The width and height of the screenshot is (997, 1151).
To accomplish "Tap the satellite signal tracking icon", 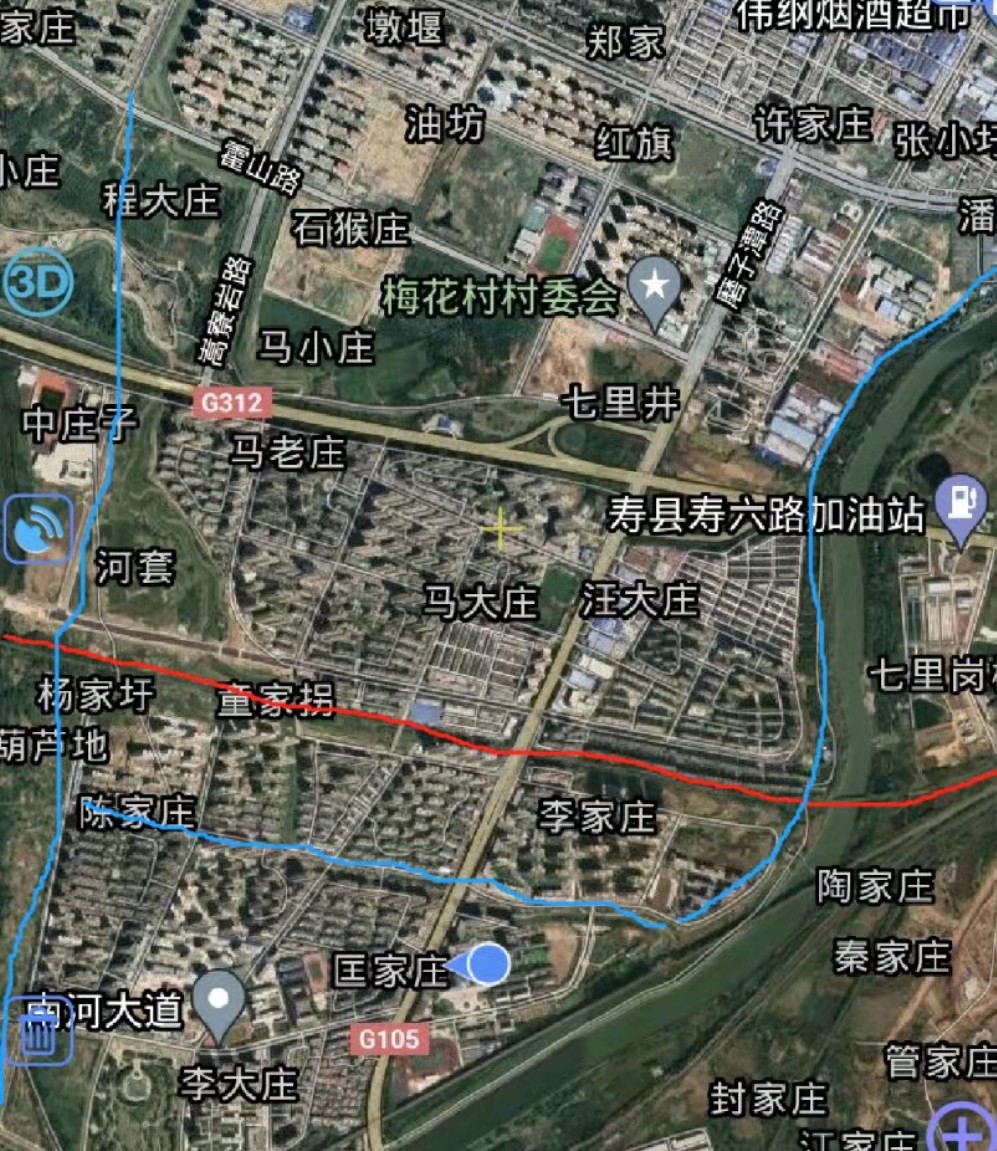I will pyautogui.click(x=39, y=529).
